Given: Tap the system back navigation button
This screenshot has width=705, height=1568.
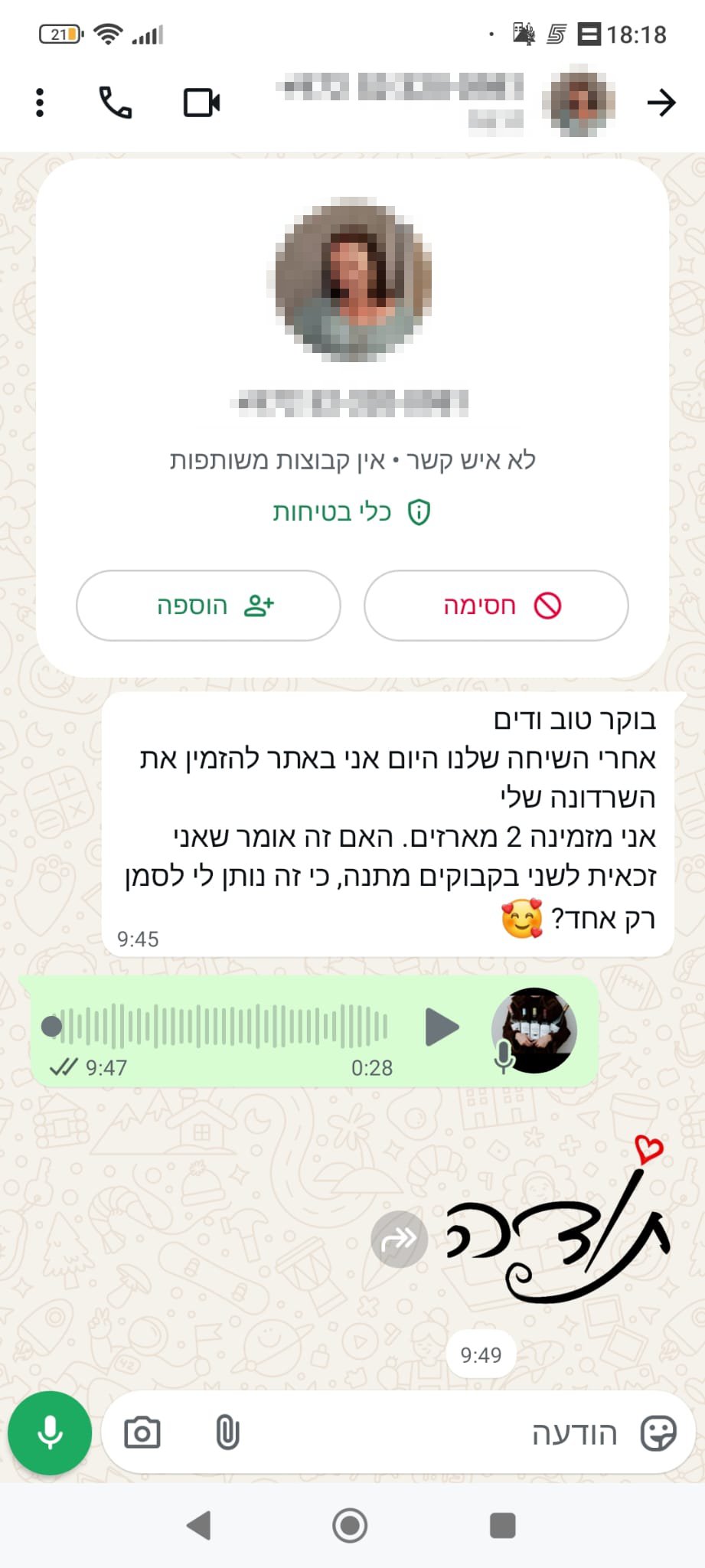Looking at the screenshot, I should pyautogui.click(x=199, y=1525).
